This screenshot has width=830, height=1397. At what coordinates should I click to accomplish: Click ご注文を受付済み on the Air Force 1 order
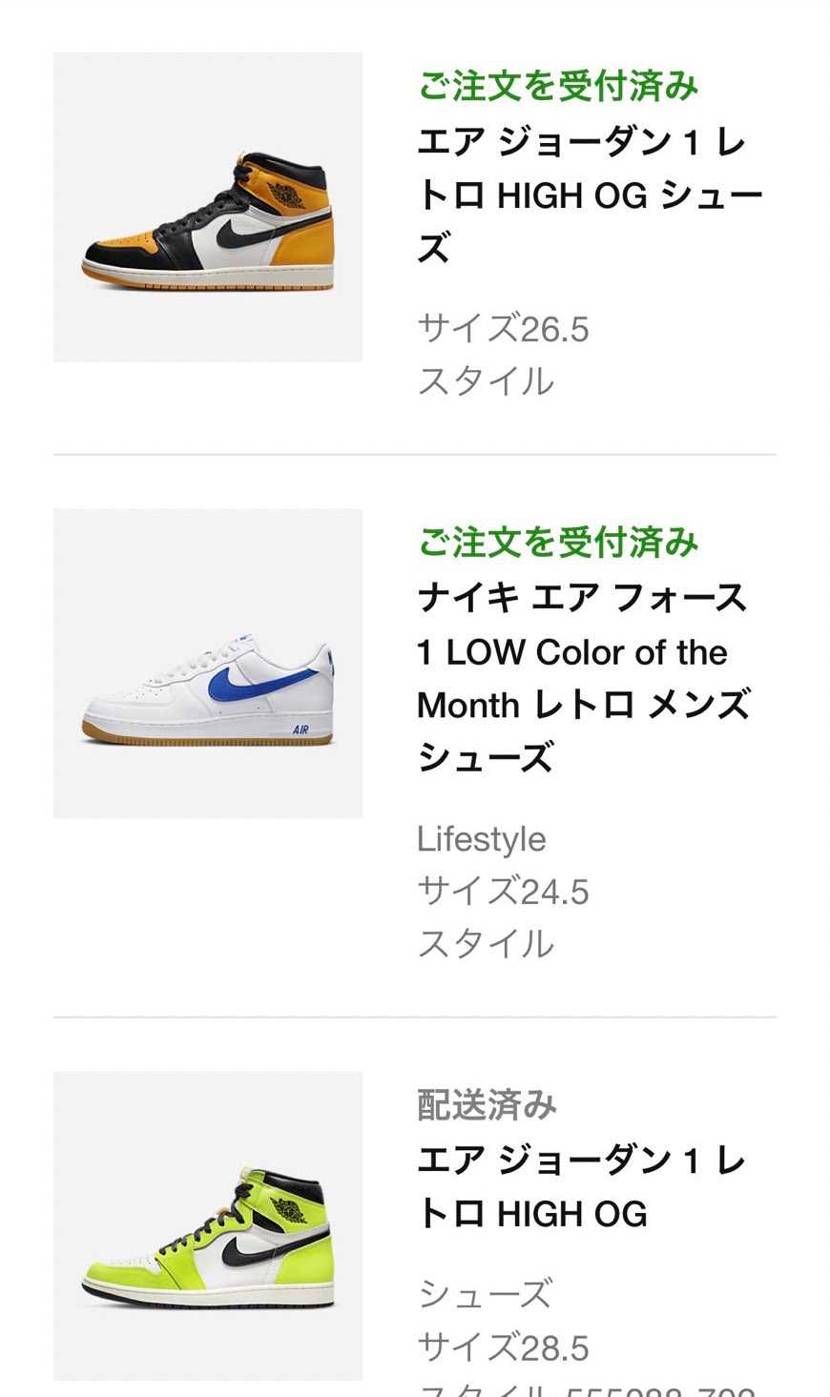point(558,543)
